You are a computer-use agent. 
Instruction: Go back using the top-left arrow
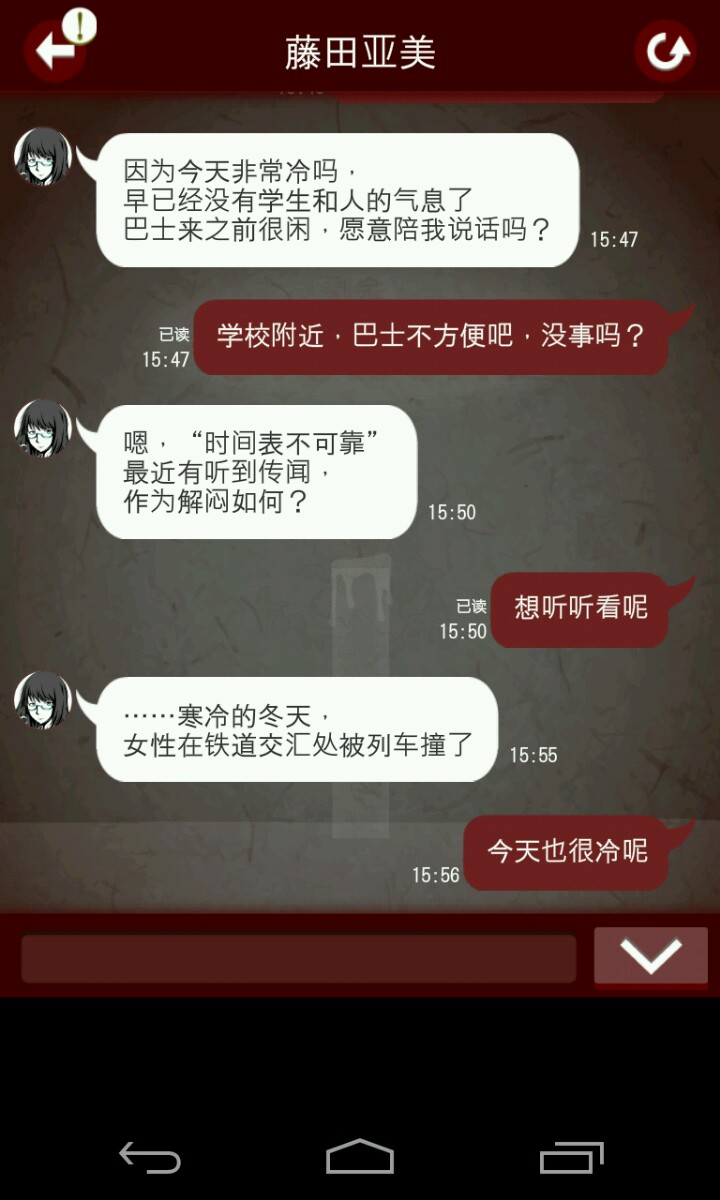point(55,50)
